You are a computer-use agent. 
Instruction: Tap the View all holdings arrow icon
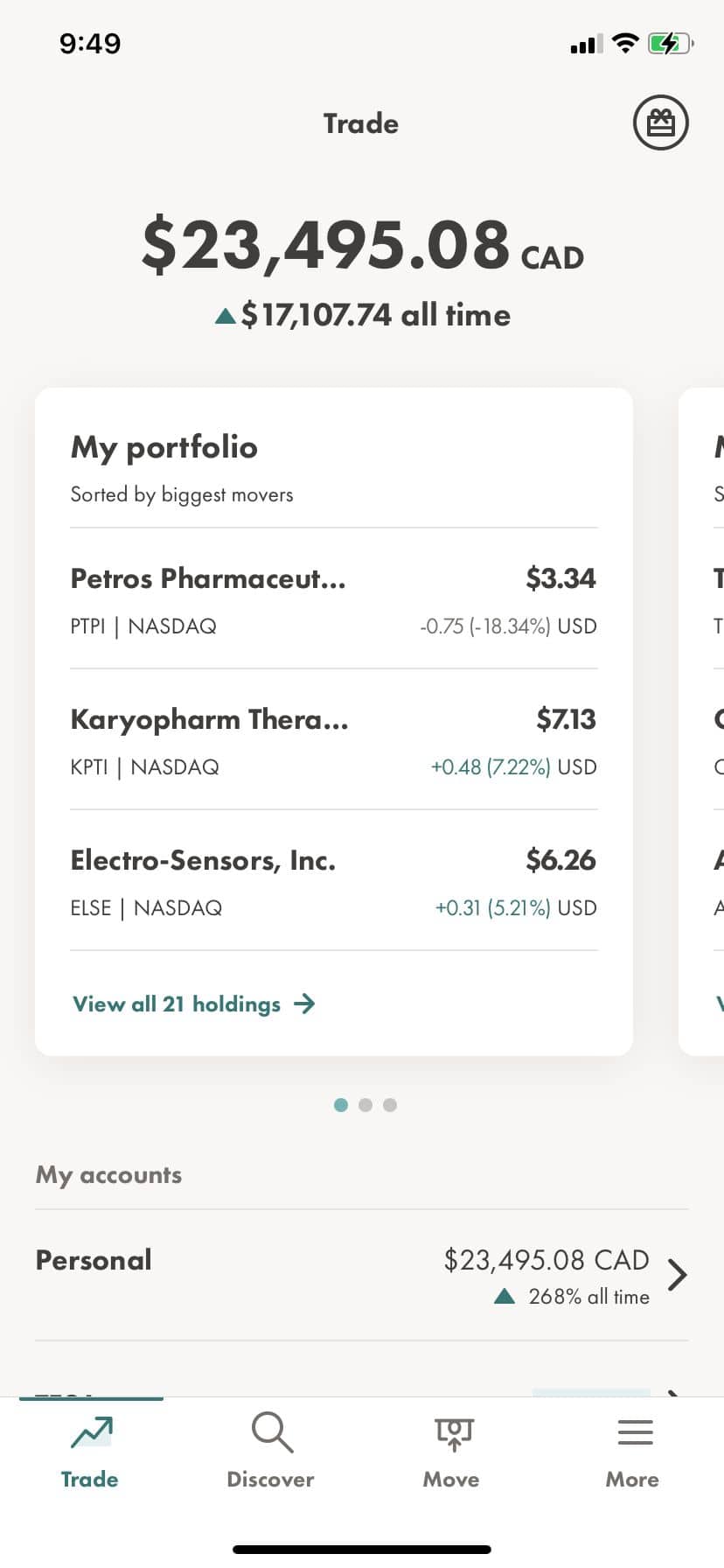(303, 1004)
